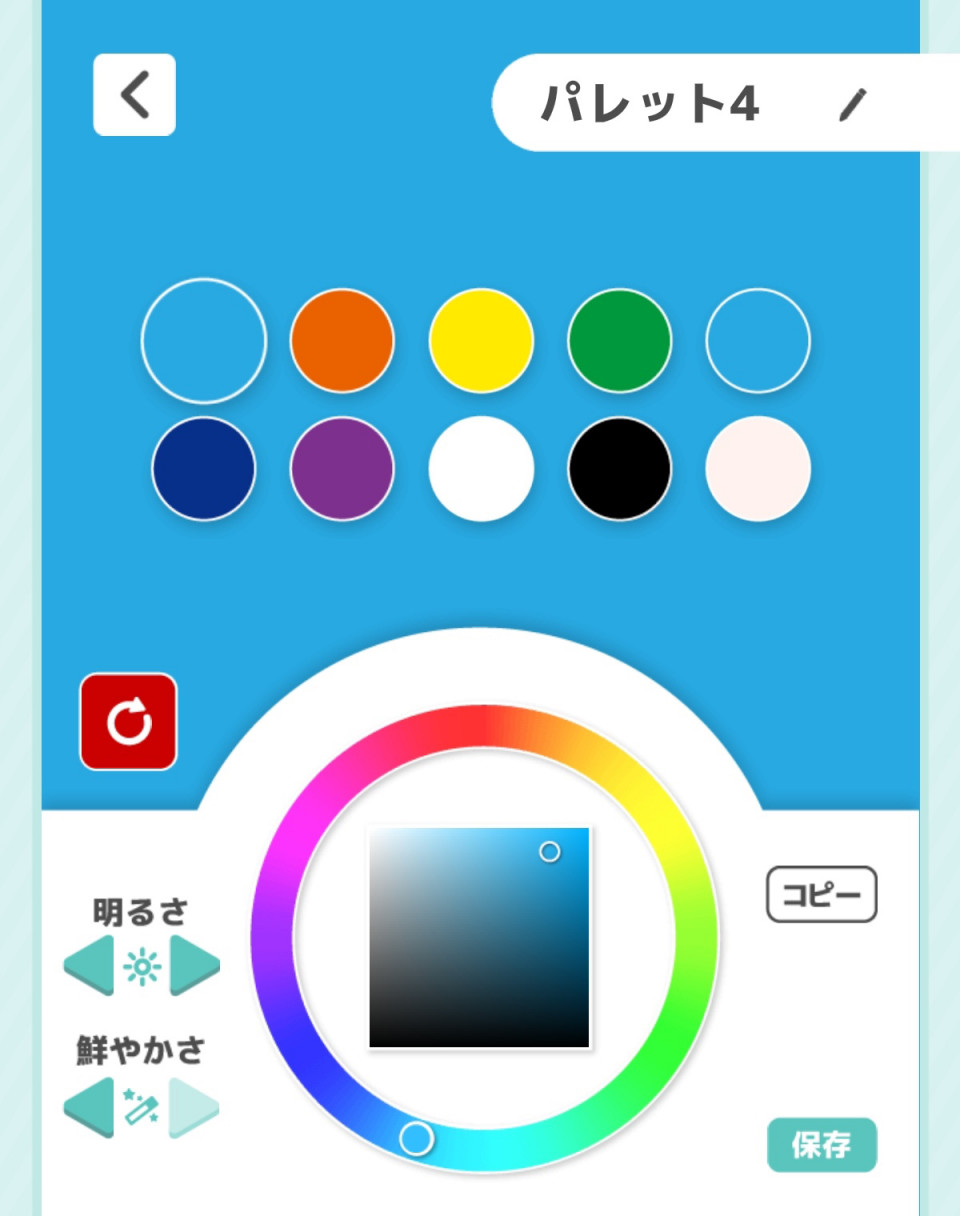Select the white color swatch
The height and width of the screenshot is (1216, 960).
[x=481, y=468]
